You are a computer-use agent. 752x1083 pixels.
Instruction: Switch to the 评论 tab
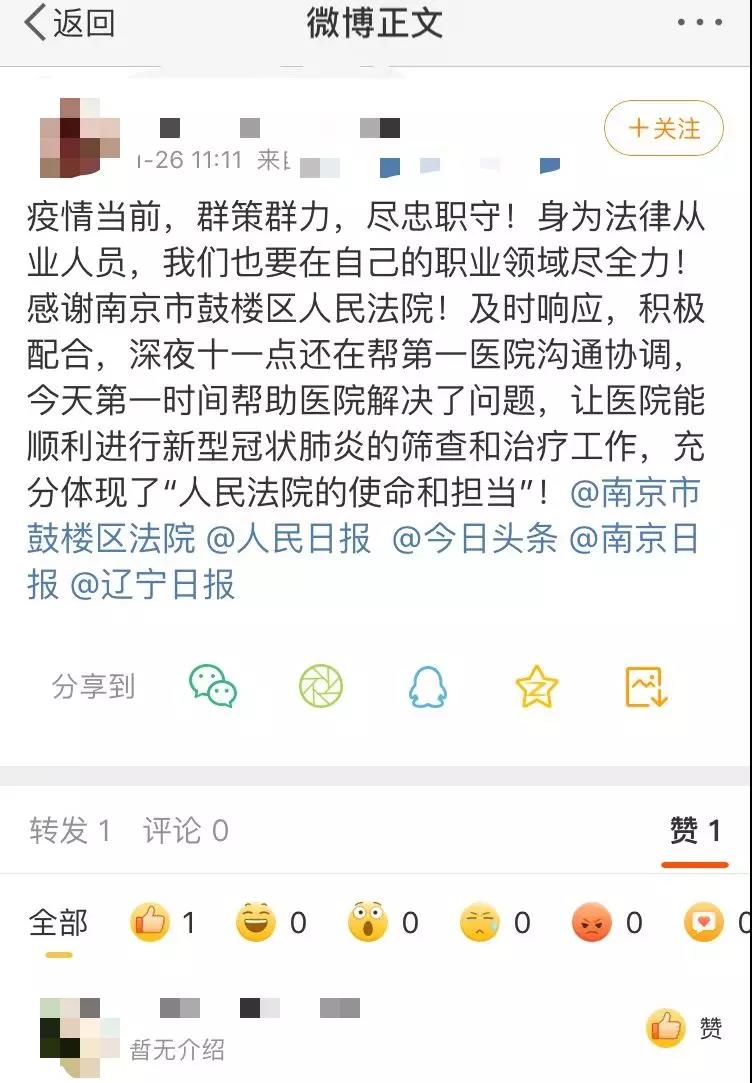186,830
